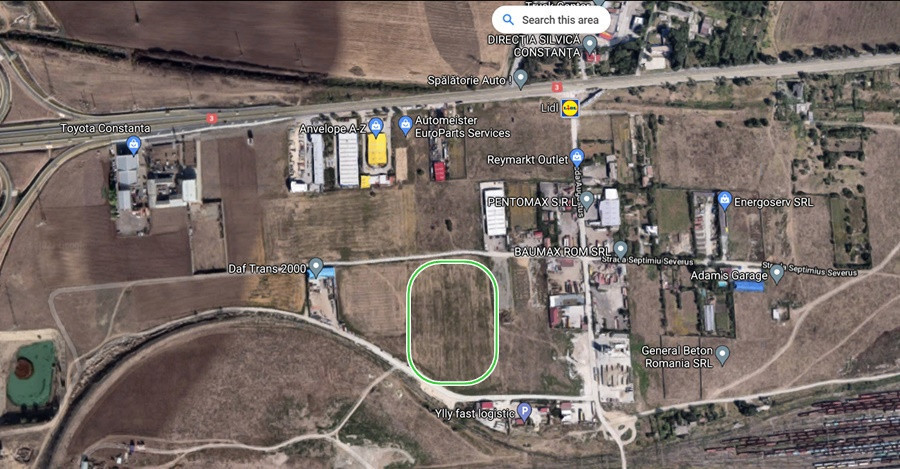
Task: Open Automeister EuroParts Services marker
Action: tap(405, 125)
